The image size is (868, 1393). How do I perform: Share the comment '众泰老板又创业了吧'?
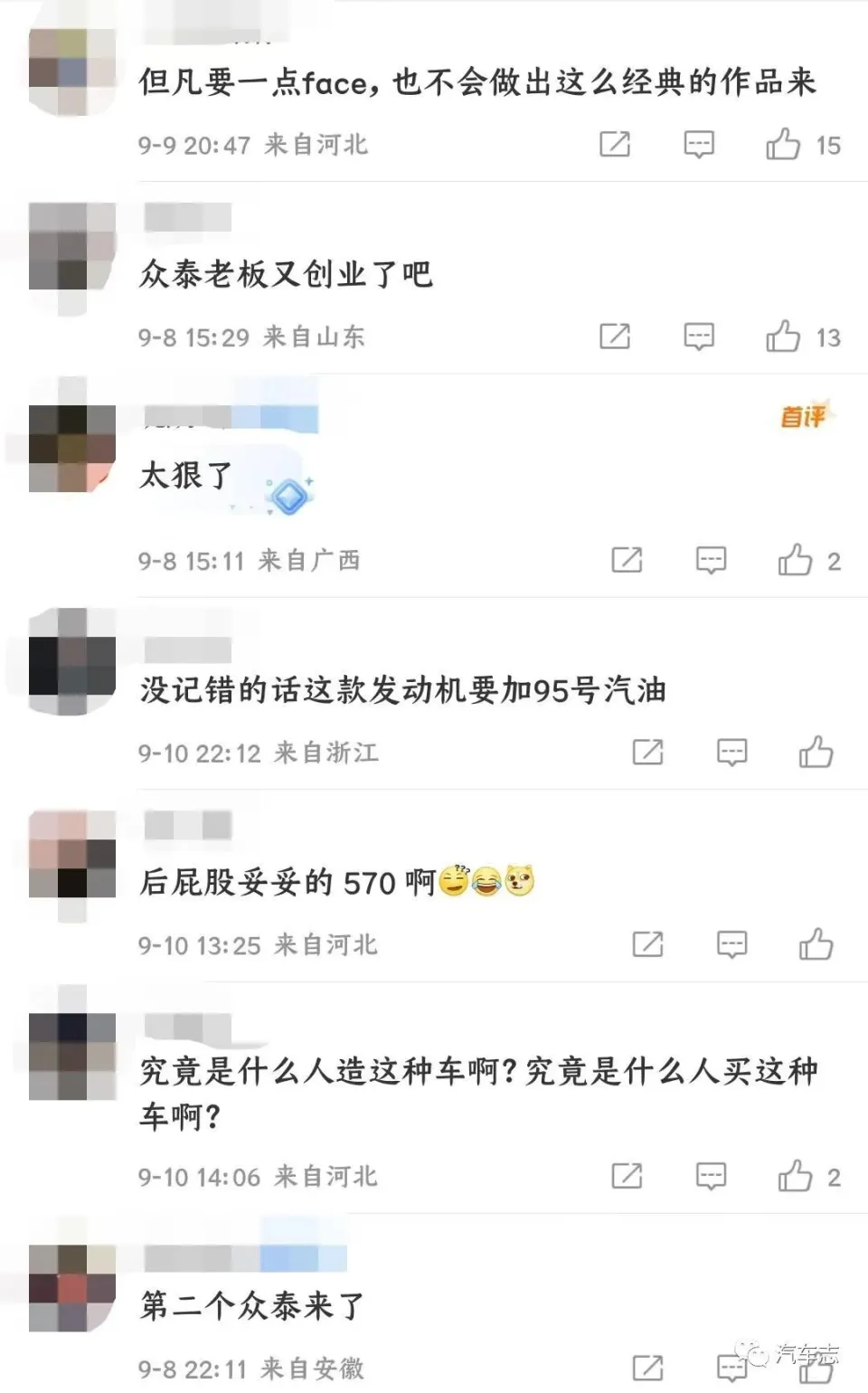tap(615, 336)
